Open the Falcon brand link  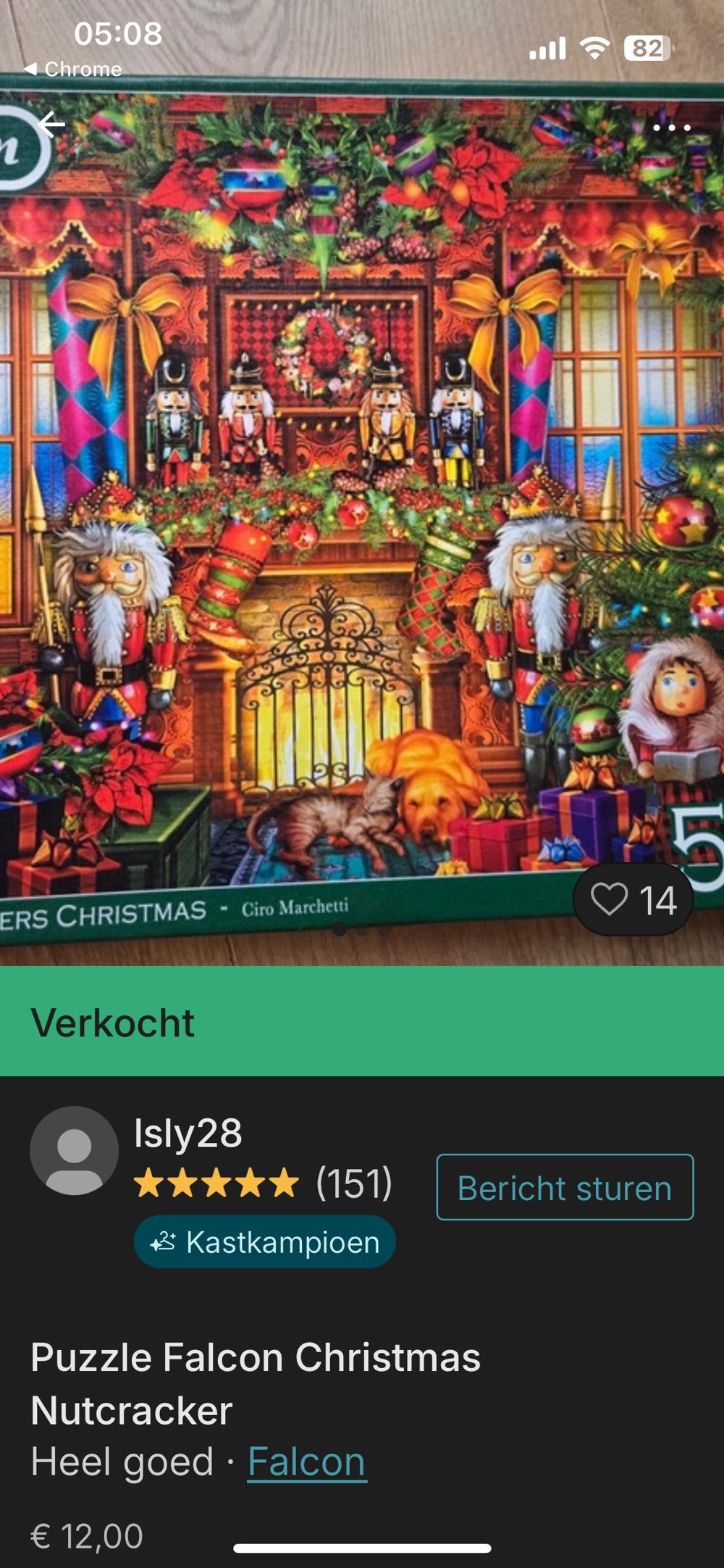click(306, 1460)
